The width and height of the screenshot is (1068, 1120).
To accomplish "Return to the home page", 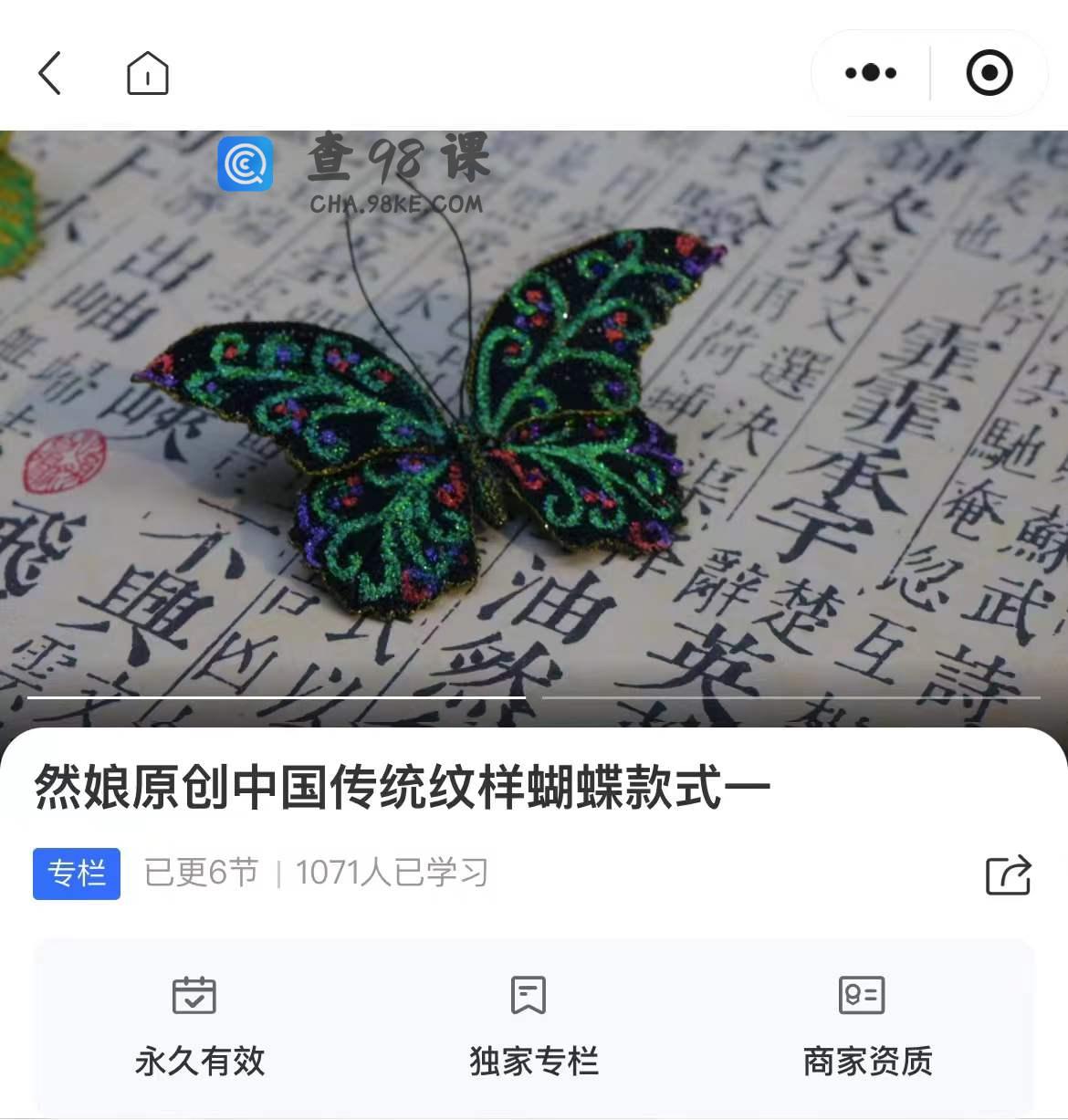I will (147, 73).
